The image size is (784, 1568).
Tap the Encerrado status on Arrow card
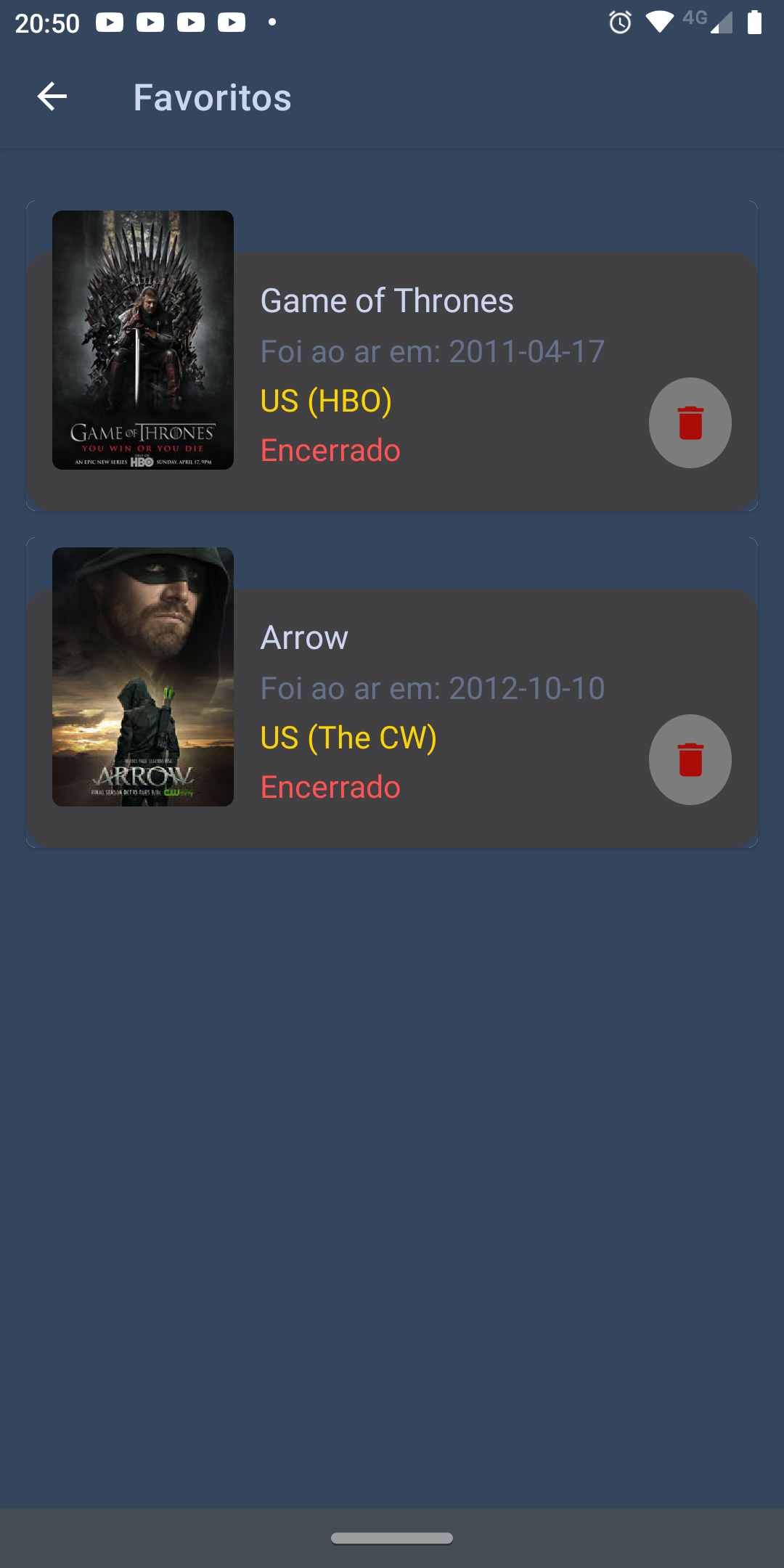[330, 787]
